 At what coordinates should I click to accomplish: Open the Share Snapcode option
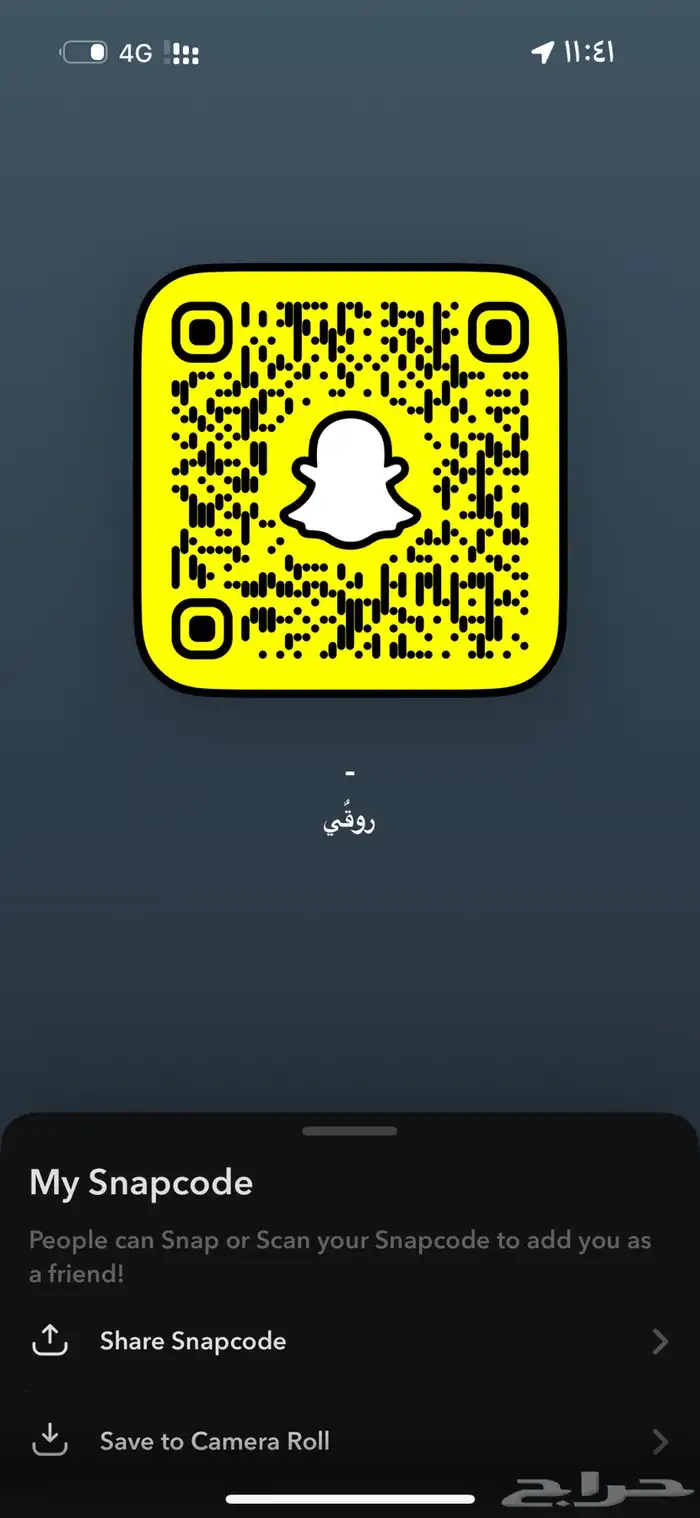(193, 1342)
